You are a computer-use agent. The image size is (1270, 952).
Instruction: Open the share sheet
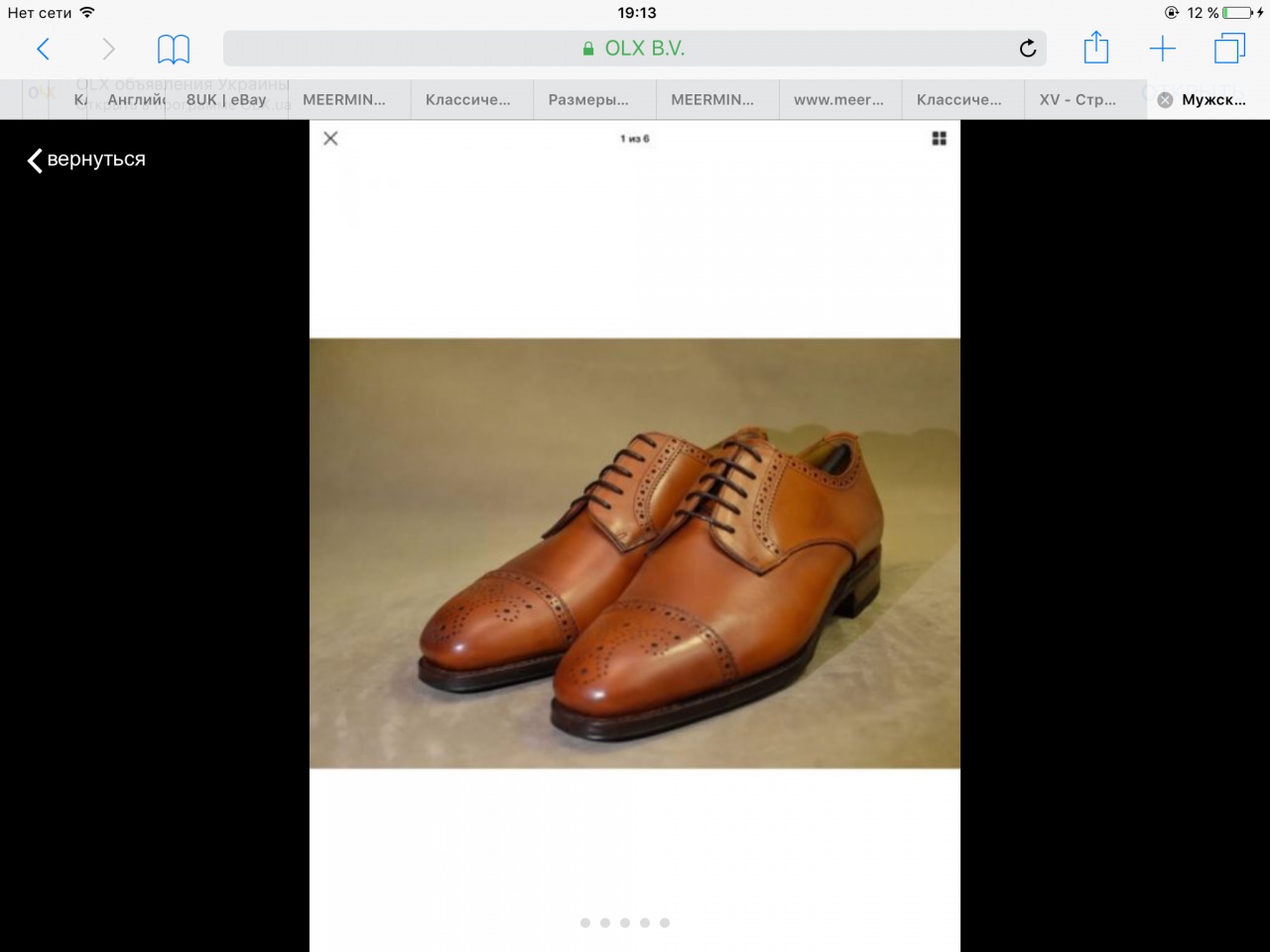[1095, 48]
